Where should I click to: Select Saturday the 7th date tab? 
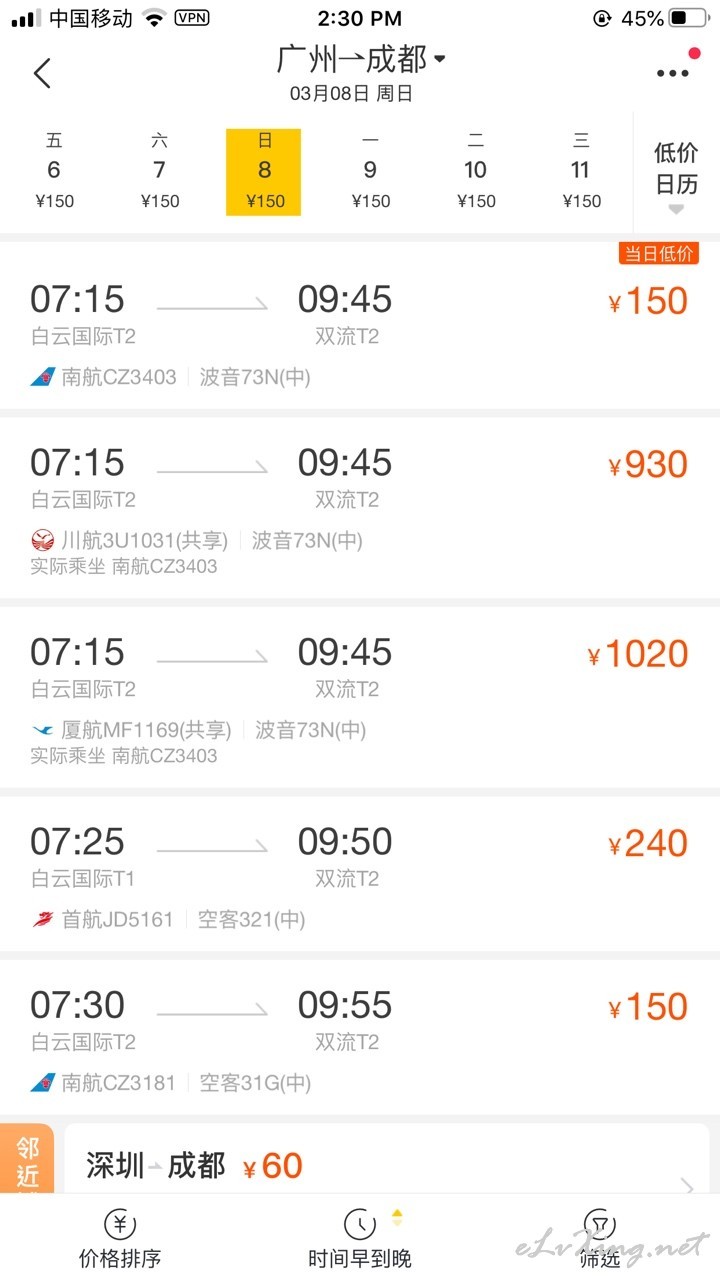pyautogui.click(x=160, y=171)
